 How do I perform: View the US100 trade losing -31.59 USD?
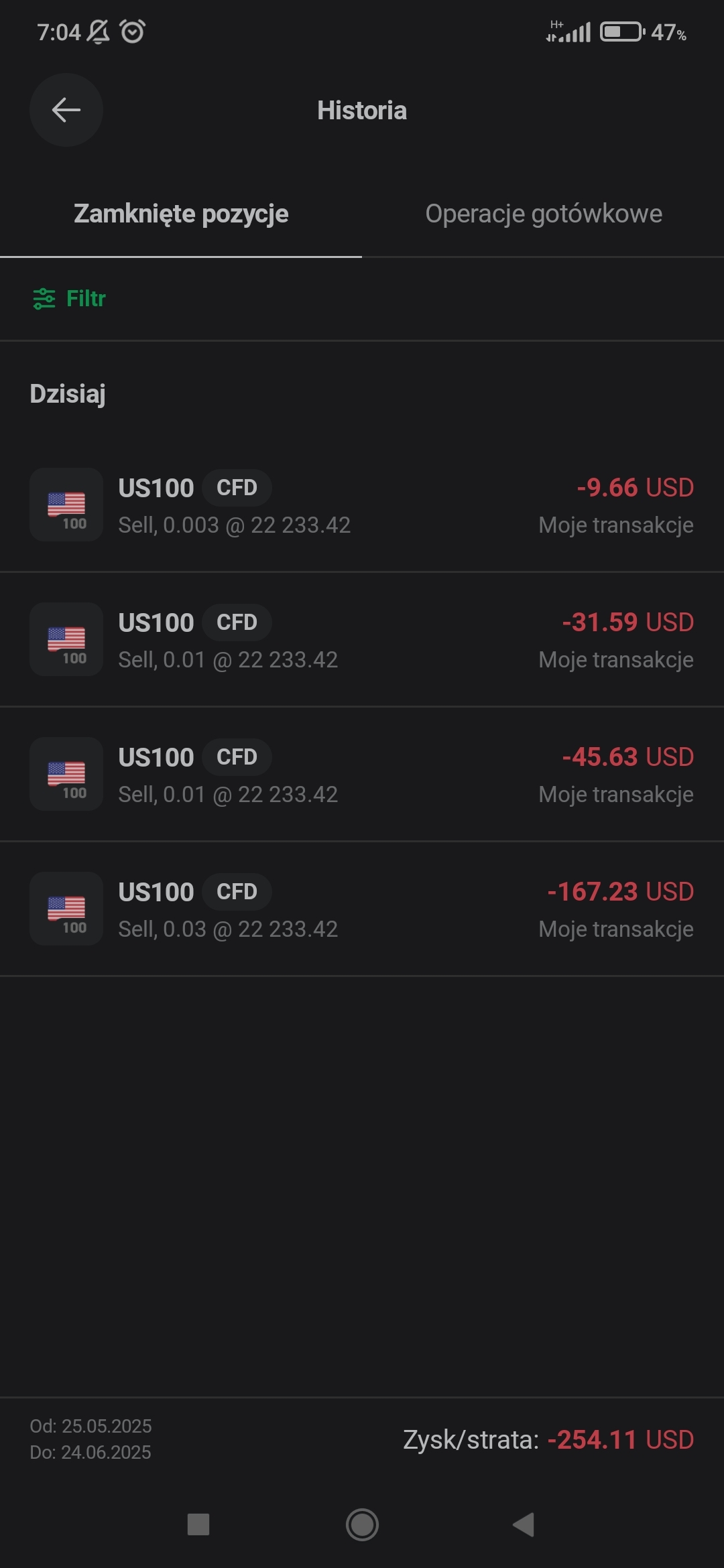click(362, 640)
